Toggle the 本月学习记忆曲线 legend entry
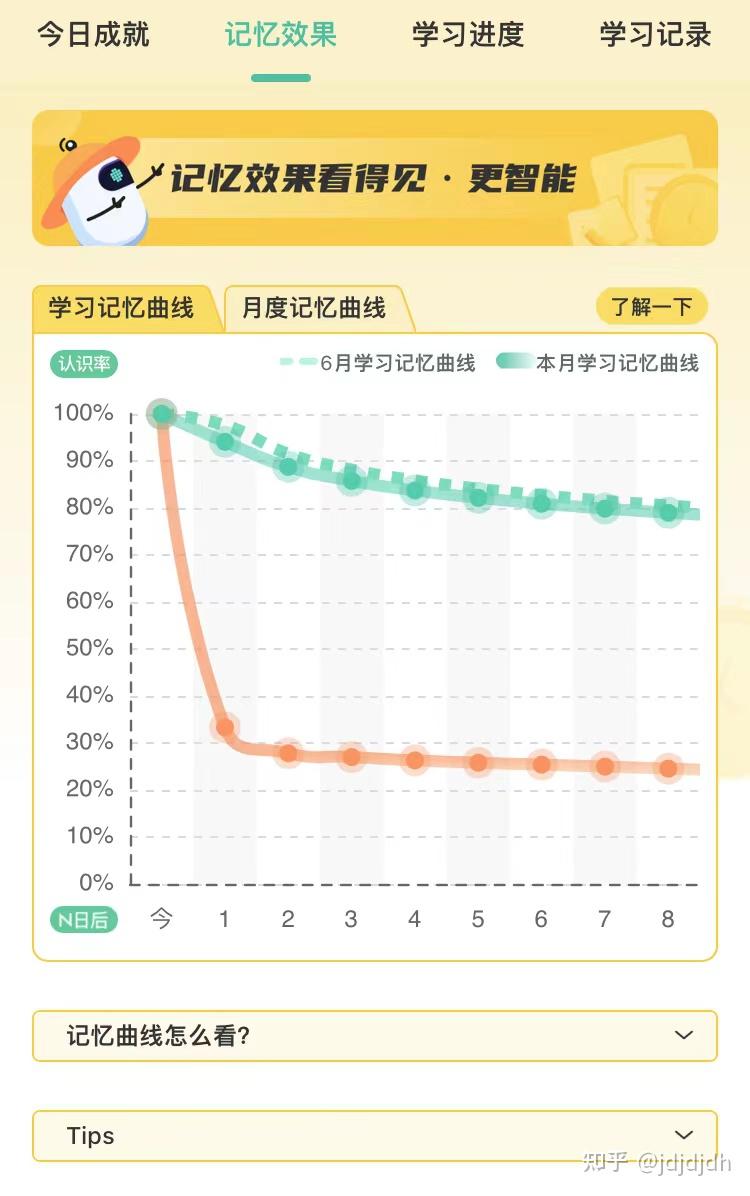Viewport: 750px width, 1196px height. [x=610, y=362]
